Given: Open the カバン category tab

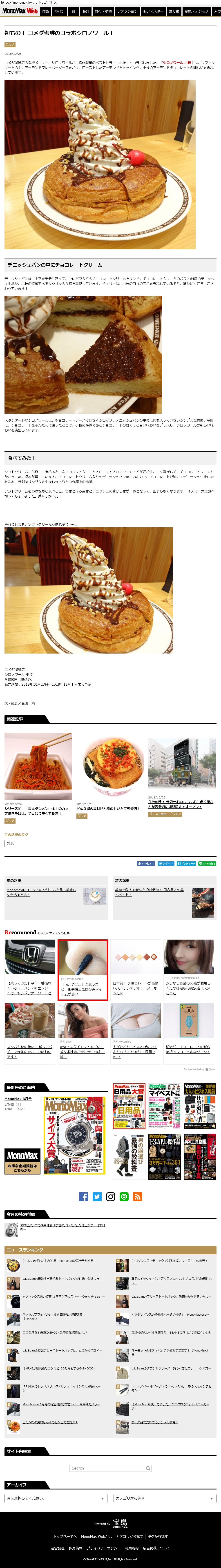Looking at the screenshot, I should click(x=59, y=11).
